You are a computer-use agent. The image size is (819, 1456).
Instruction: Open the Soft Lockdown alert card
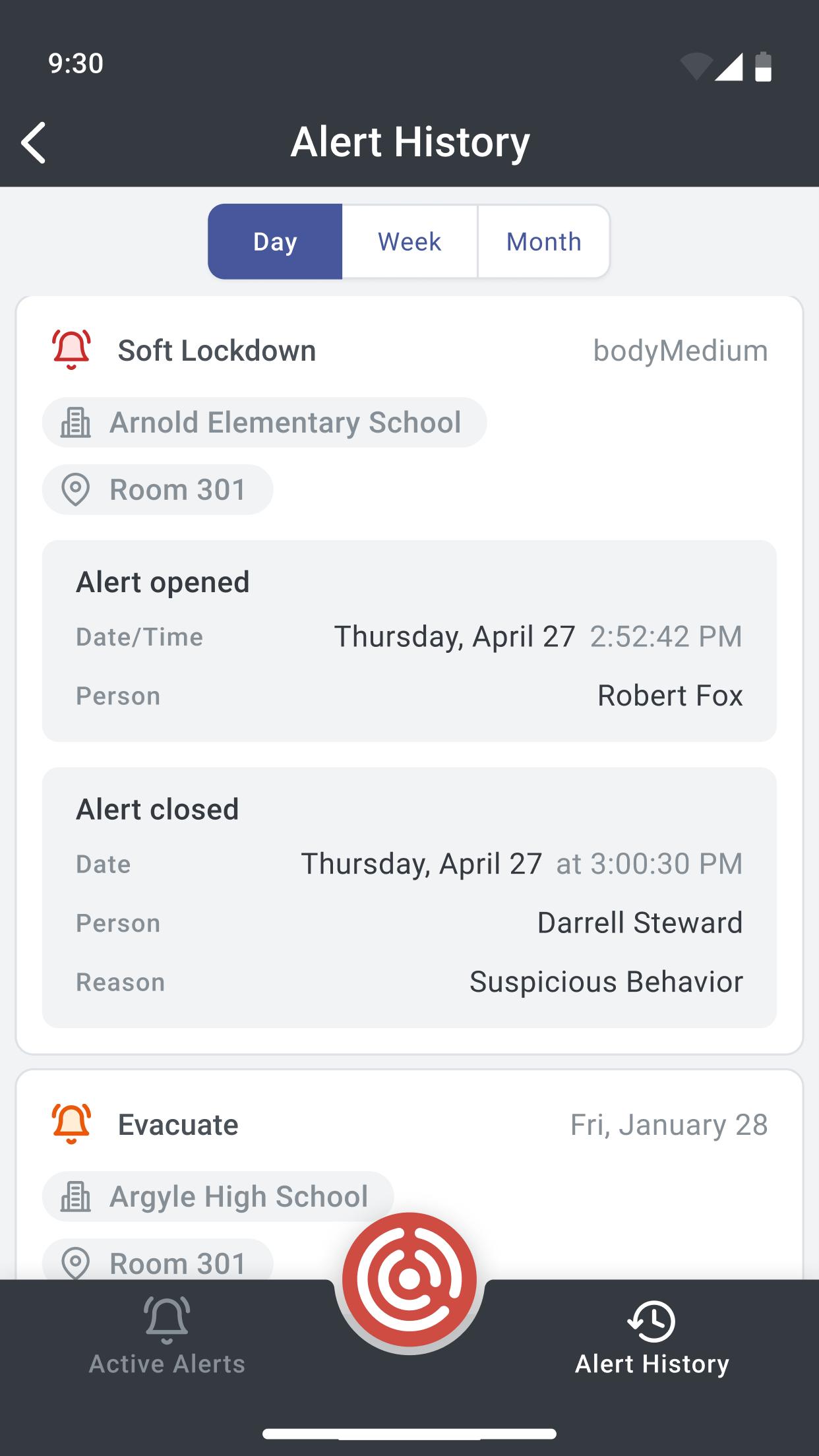409,675
